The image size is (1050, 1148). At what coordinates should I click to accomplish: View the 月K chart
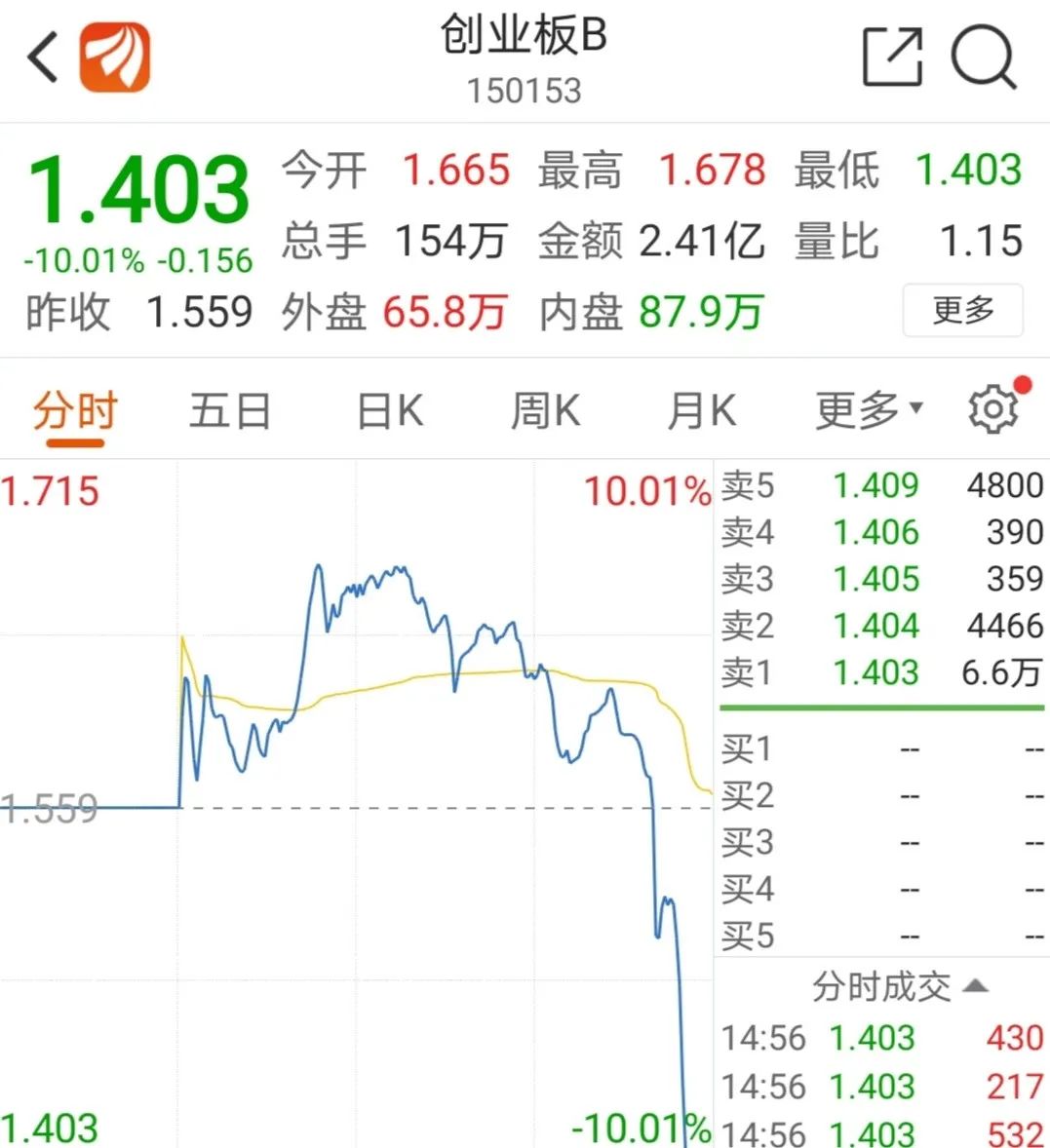point(701,411)
